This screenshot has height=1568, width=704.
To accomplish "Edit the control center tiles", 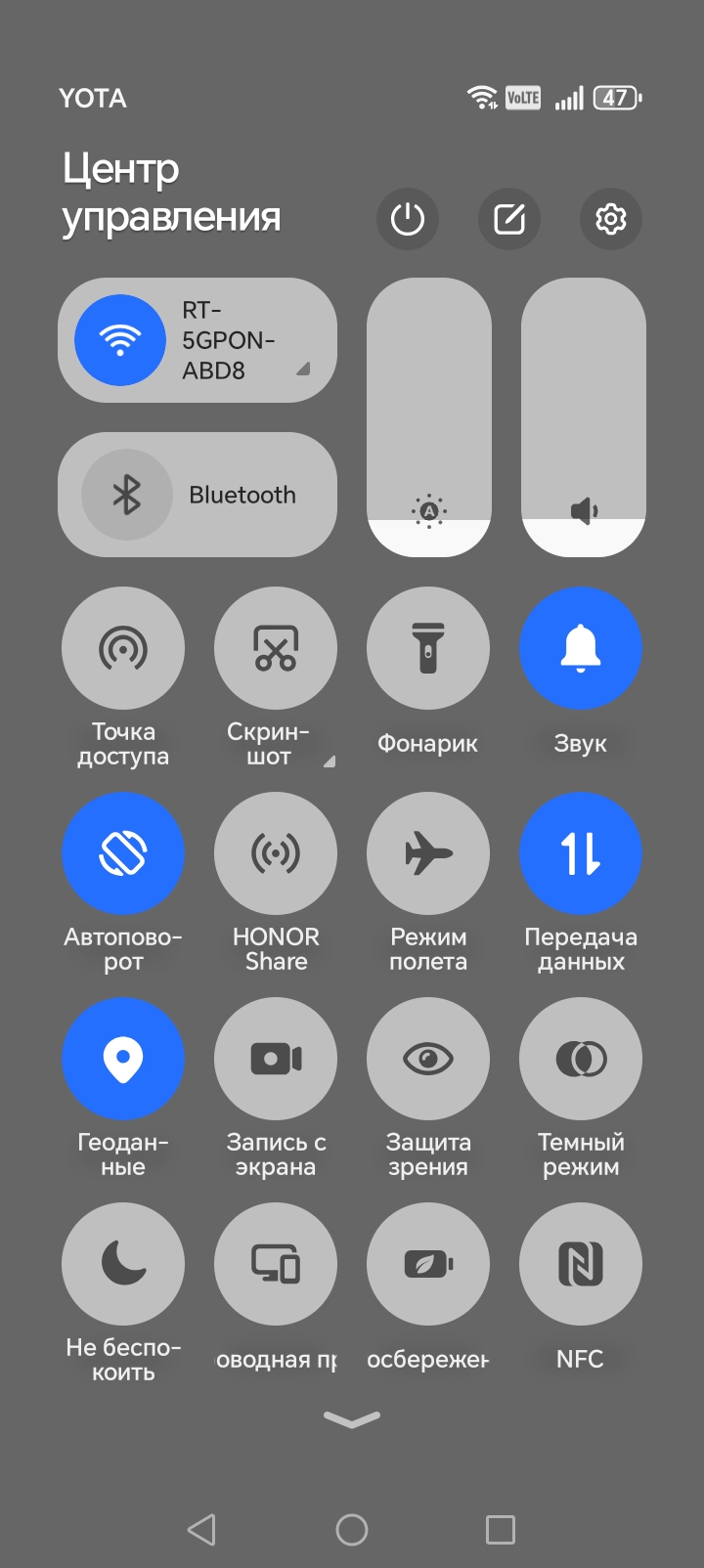I will pos(509,219).
